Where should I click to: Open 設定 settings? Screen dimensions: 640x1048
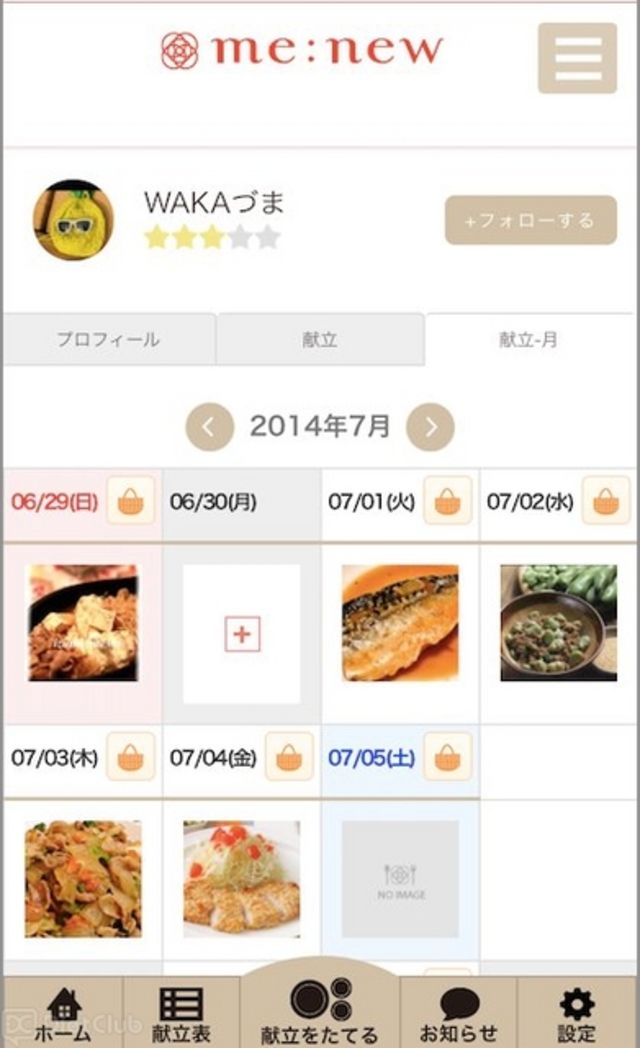pyautogui.click(x=577, y=1014)
